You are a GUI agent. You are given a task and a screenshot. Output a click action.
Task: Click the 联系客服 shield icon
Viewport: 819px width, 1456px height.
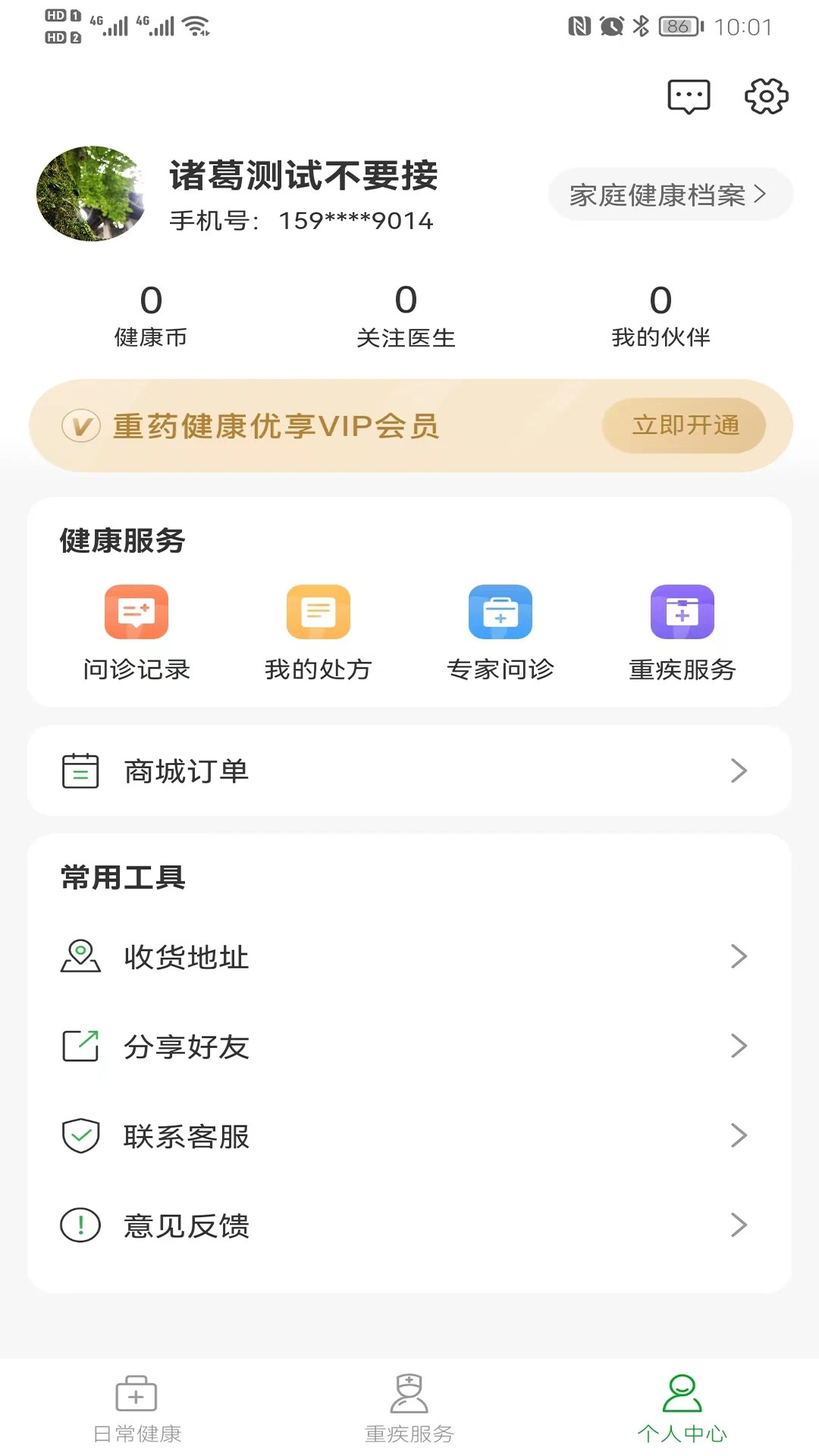79,1135
